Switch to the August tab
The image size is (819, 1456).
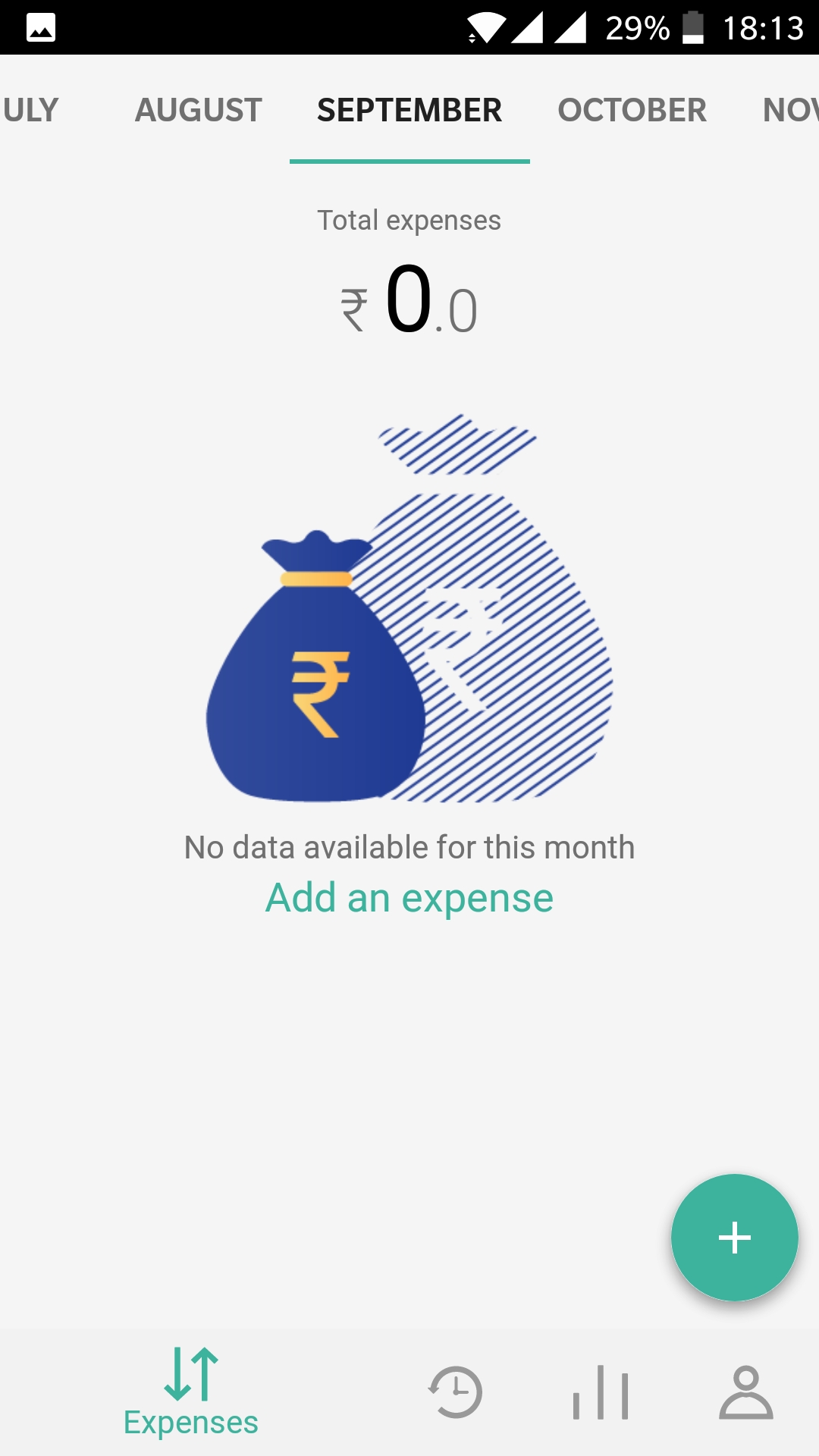pos(198,110)
